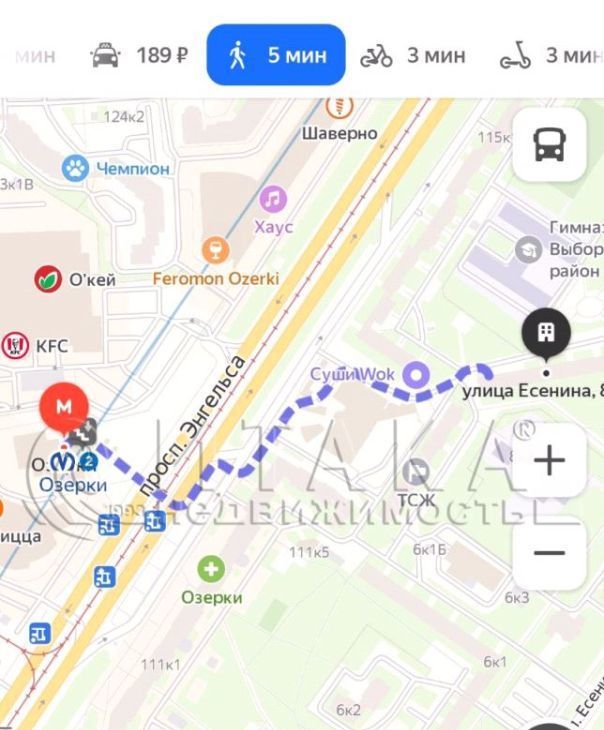Open the О'кей supermarket marker
Screen dimensions: 604x730
tap(48, 280)
